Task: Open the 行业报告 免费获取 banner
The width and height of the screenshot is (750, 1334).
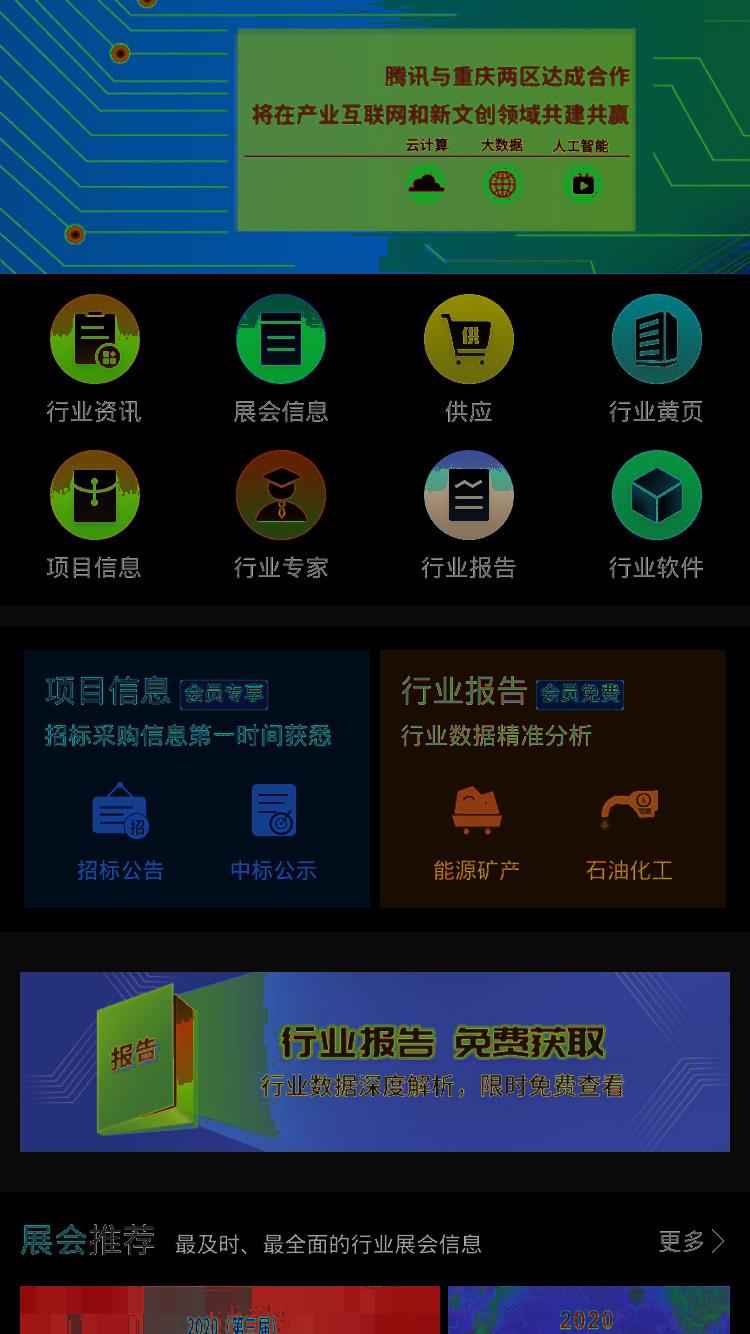Action: coord(375,1062)
